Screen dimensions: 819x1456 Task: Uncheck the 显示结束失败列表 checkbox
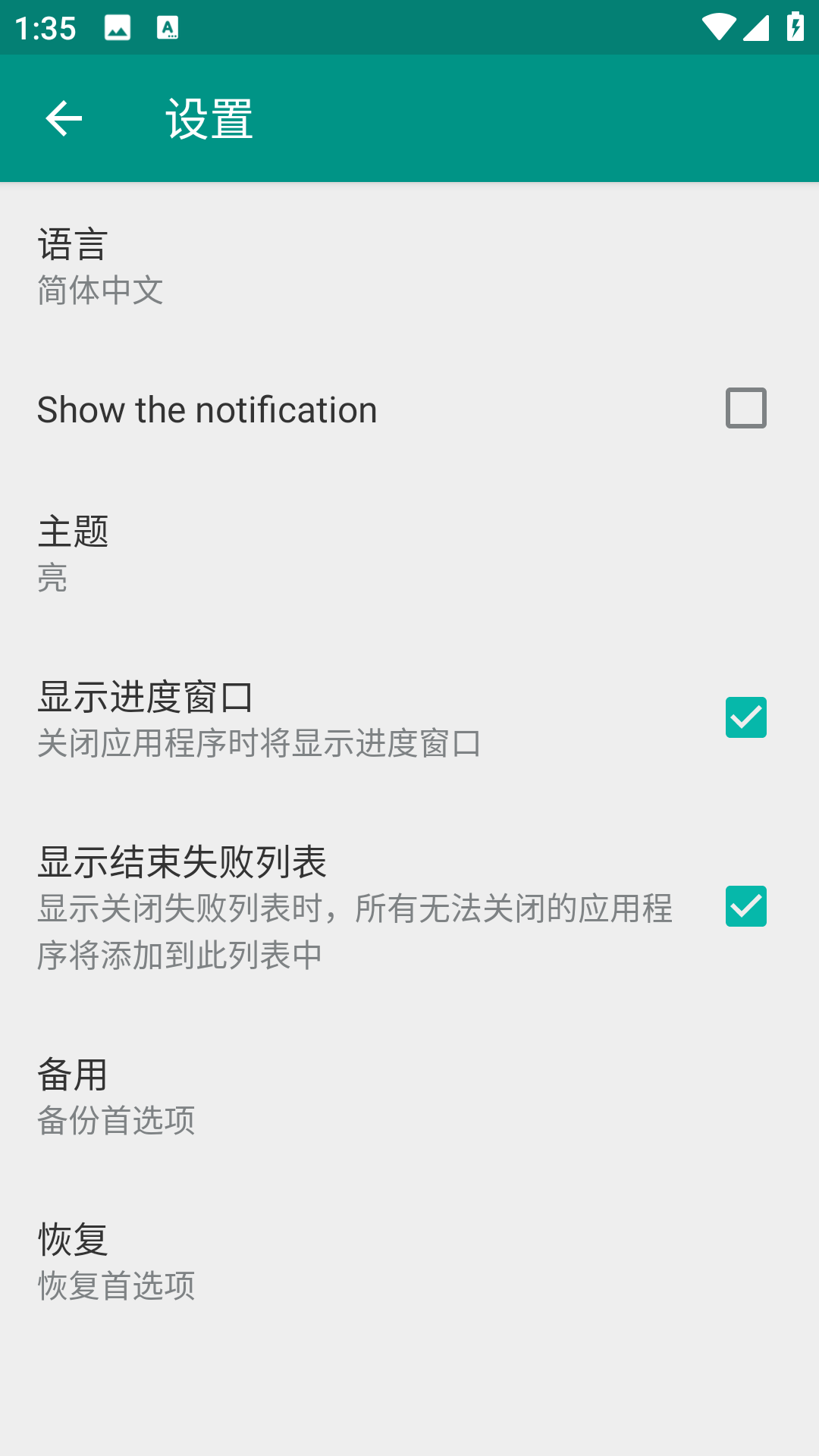click(x=745, y=905)
